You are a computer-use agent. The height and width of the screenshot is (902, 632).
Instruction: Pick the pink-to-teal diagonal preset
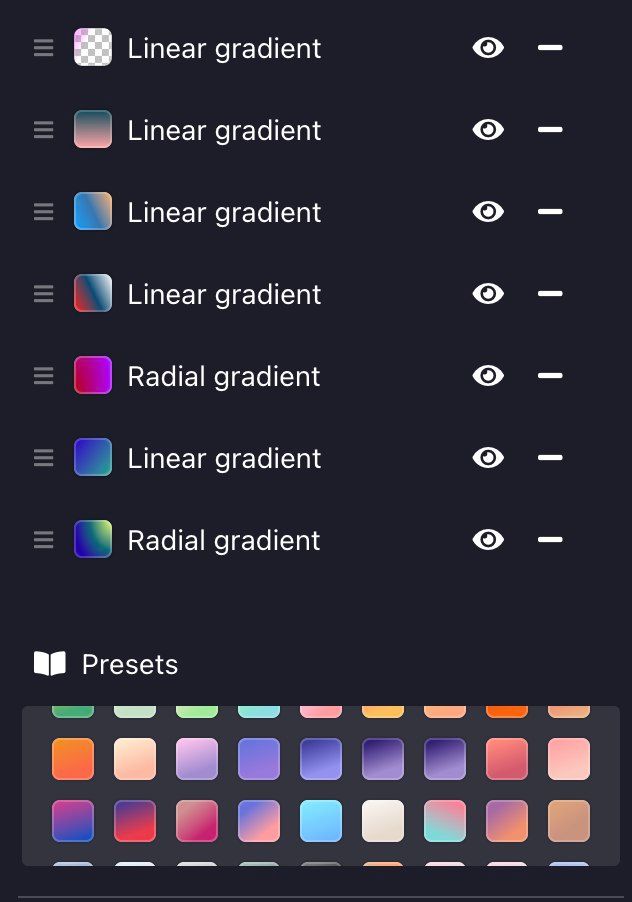445,821
